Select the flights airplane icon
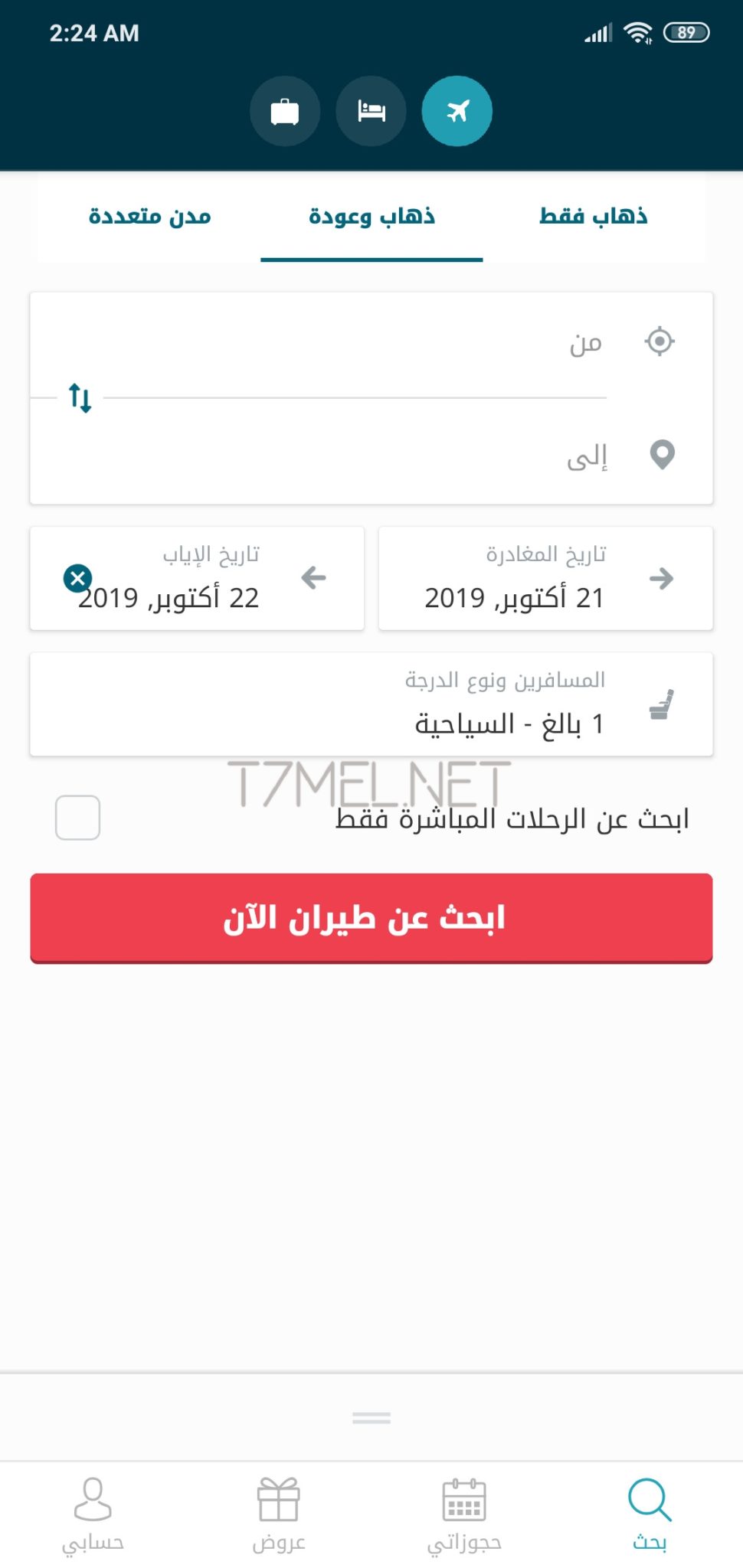 (457, 111)
